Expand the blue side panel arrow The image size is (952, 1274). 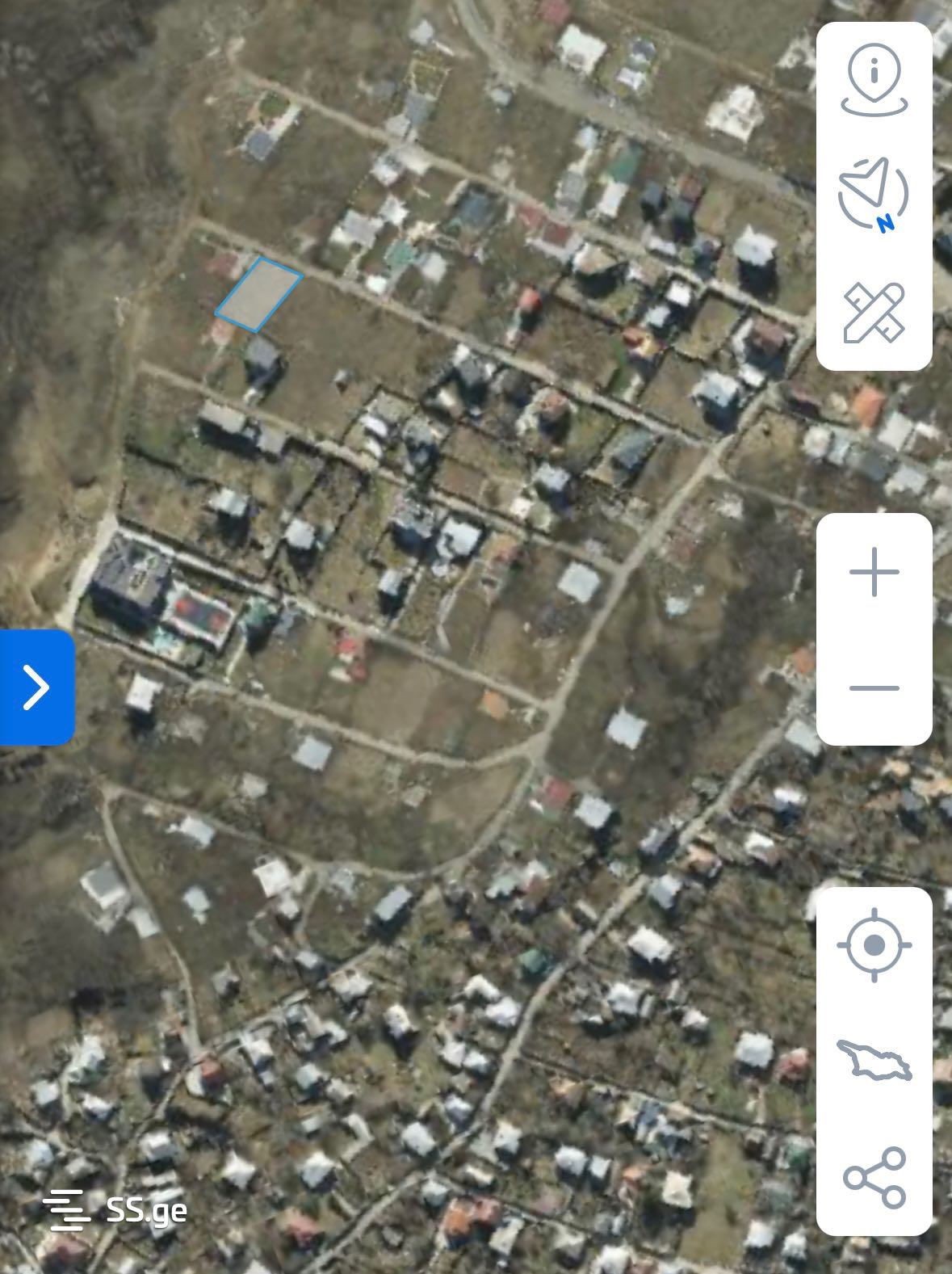(x=36, y=687)
